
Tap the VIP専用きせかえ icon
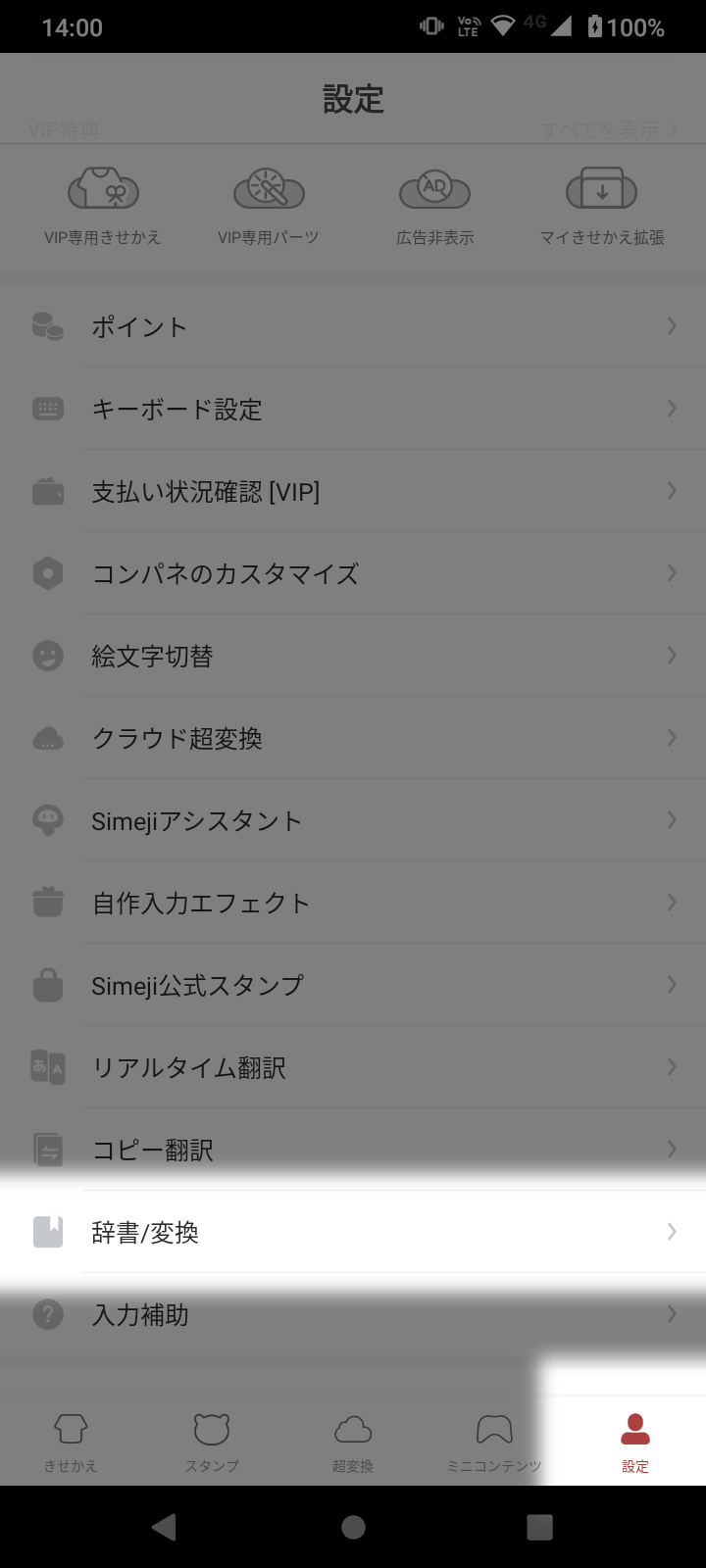103,188
